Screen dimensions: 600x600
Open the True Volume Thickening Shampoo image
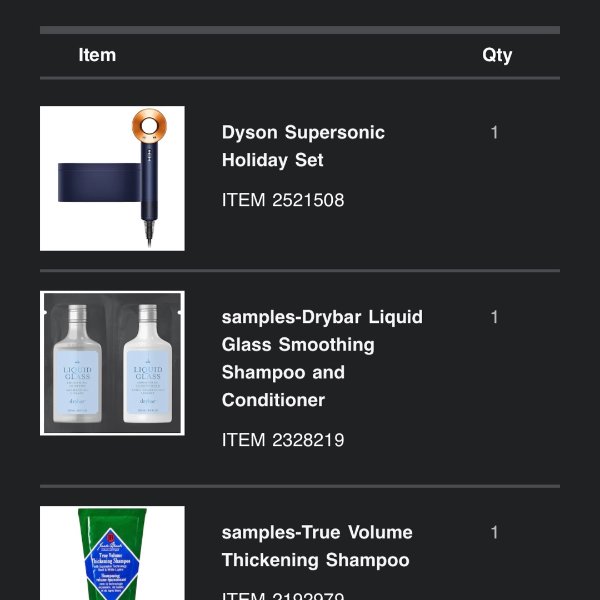click(x=112, y=553)
